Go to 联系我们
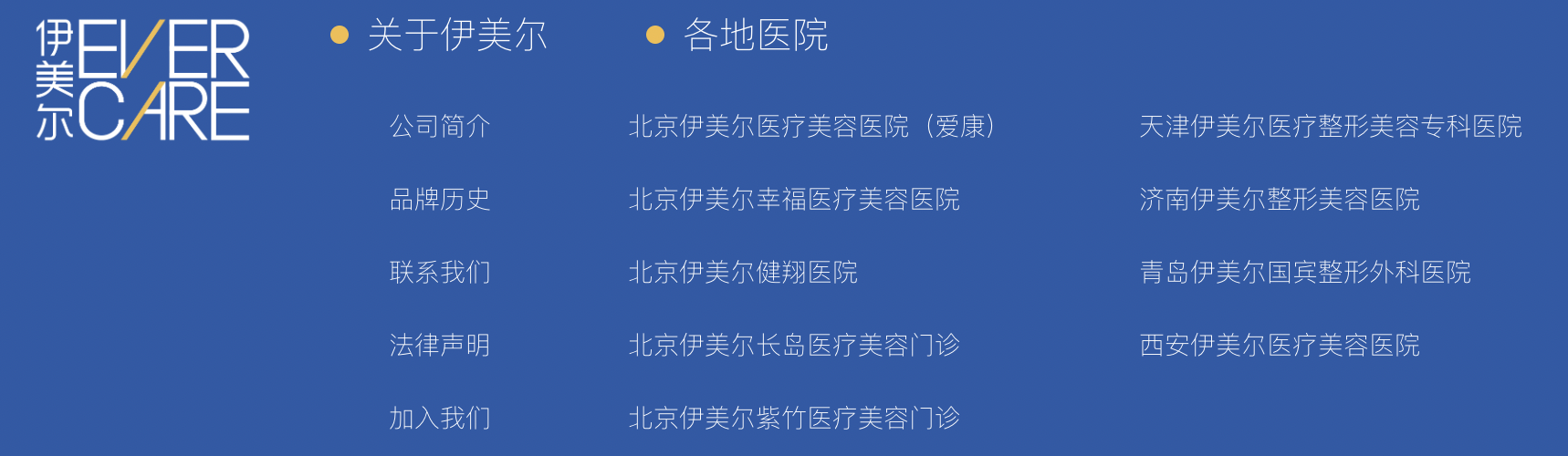The height and width of the screenshot is (456, 1568). 440,272
